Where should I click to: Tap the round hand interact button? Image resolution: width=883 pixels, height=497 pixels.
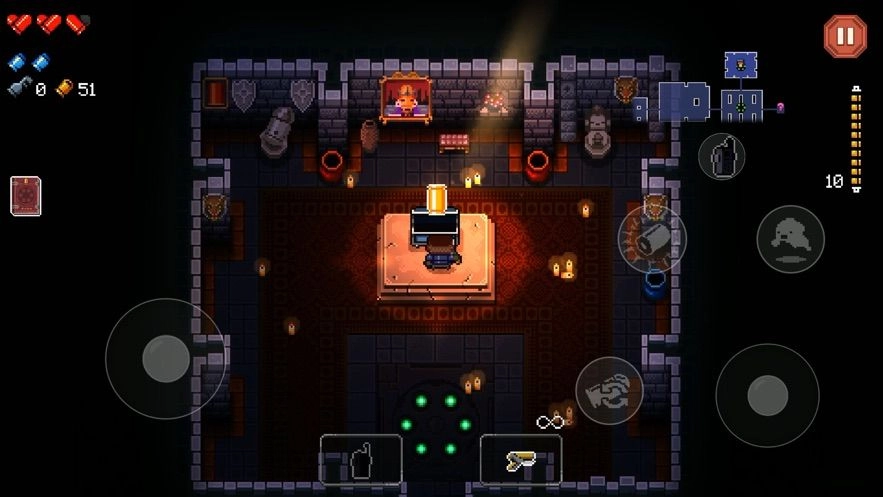coord(721,156)
